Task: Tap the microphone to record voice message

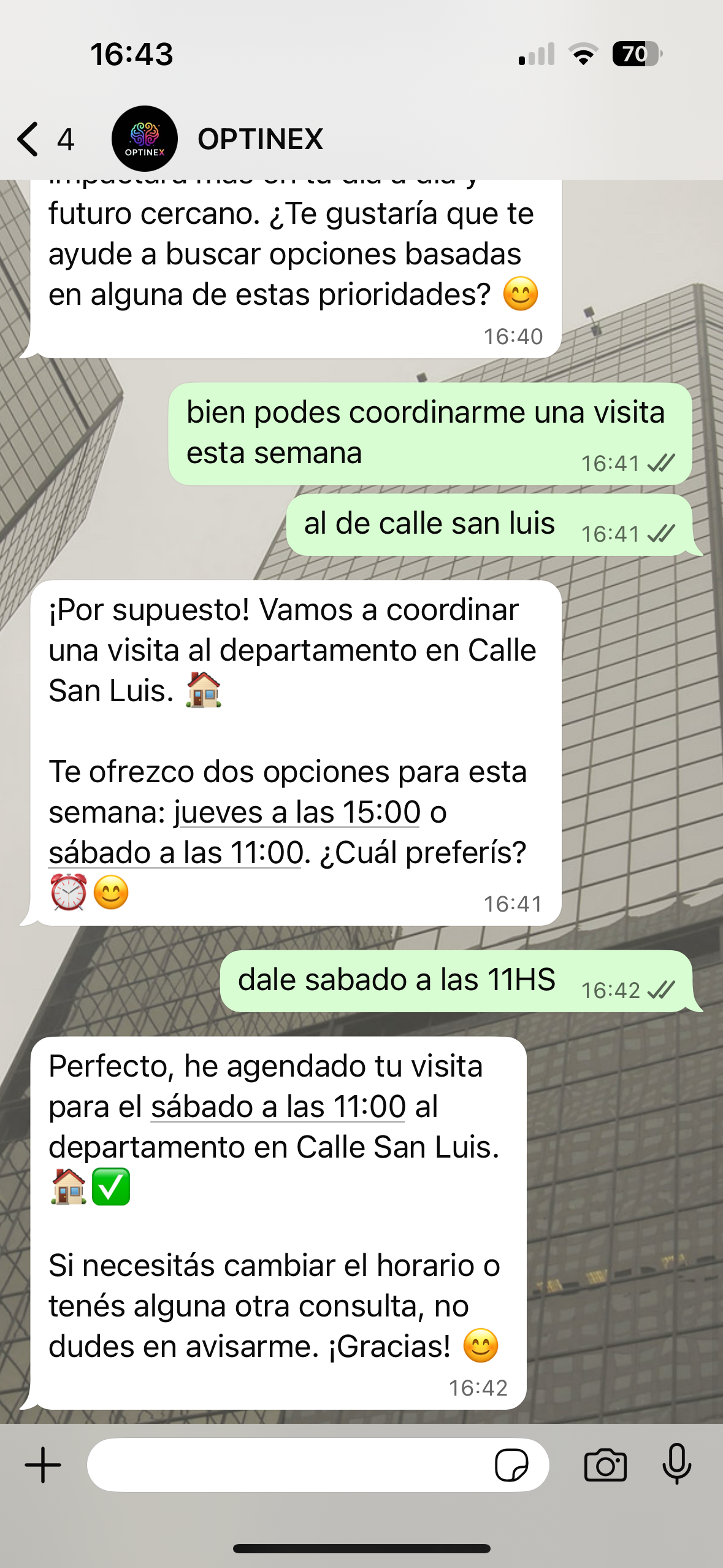Action: (677, 1465)
